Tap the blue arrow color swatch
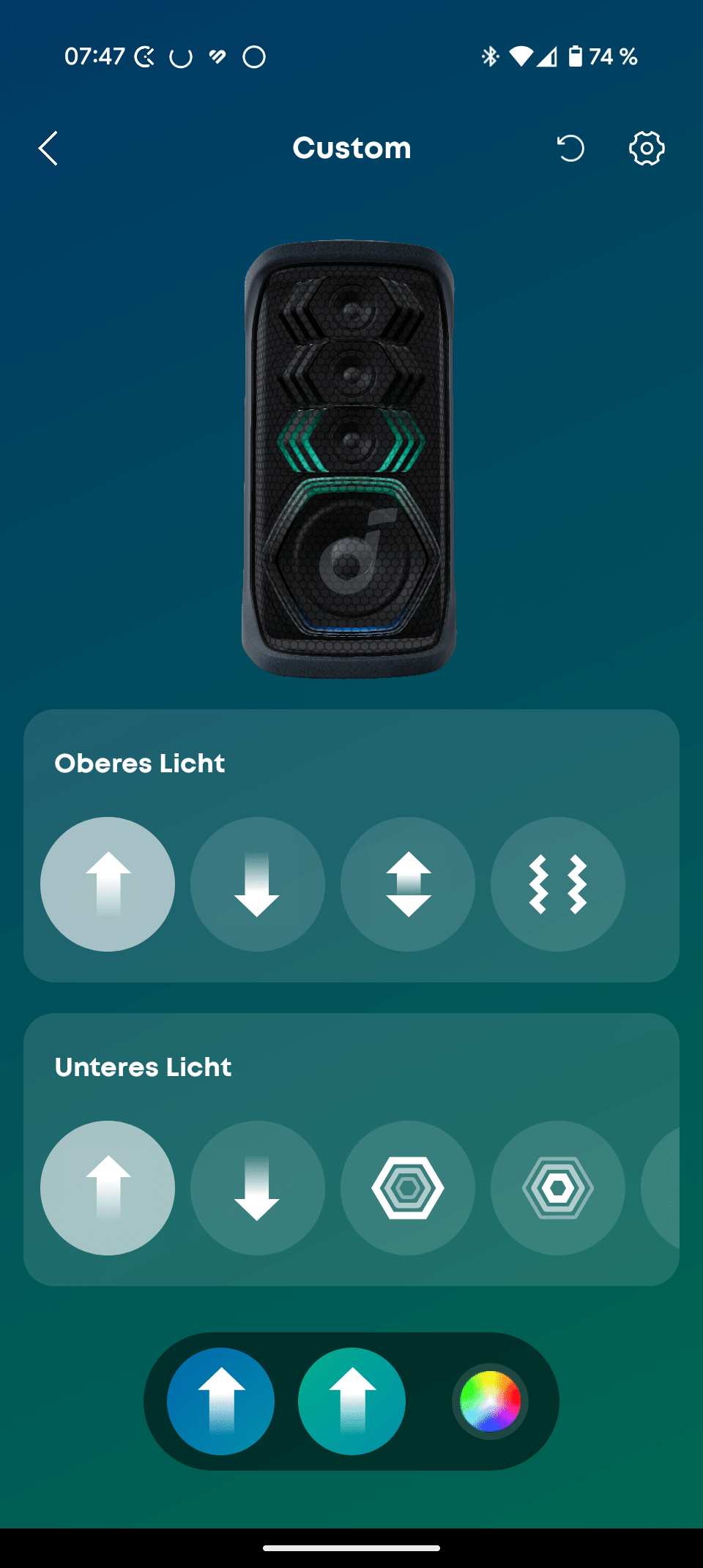The width and height of the screenshot is (703, 1568). point(220,1401)
